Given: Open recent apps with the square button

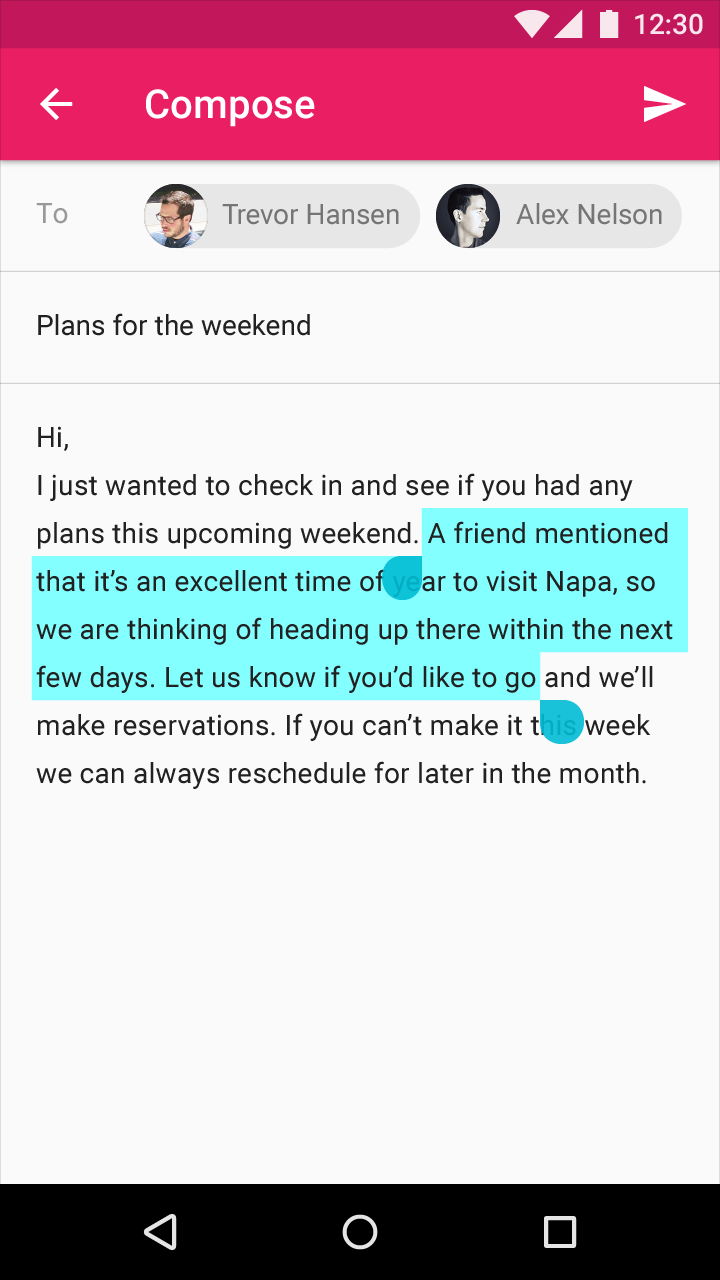Looking at the screenshot, I should (560, 1232).
